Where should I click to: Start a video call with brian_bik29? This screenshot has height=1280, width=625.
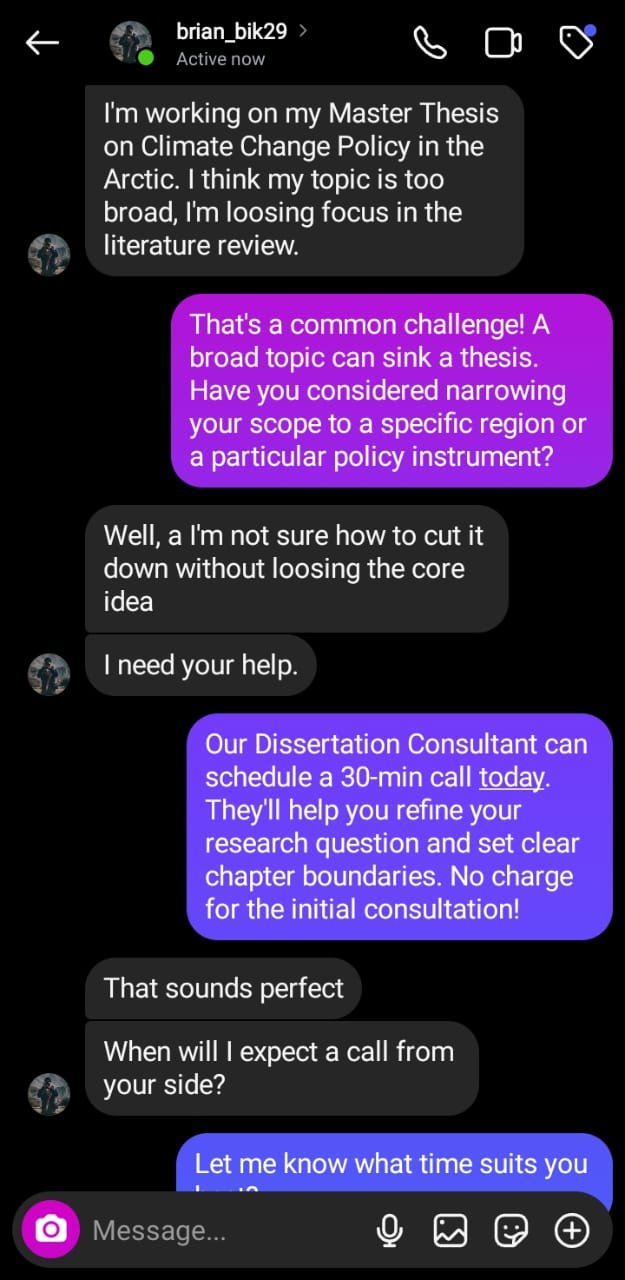pos(503,43)
